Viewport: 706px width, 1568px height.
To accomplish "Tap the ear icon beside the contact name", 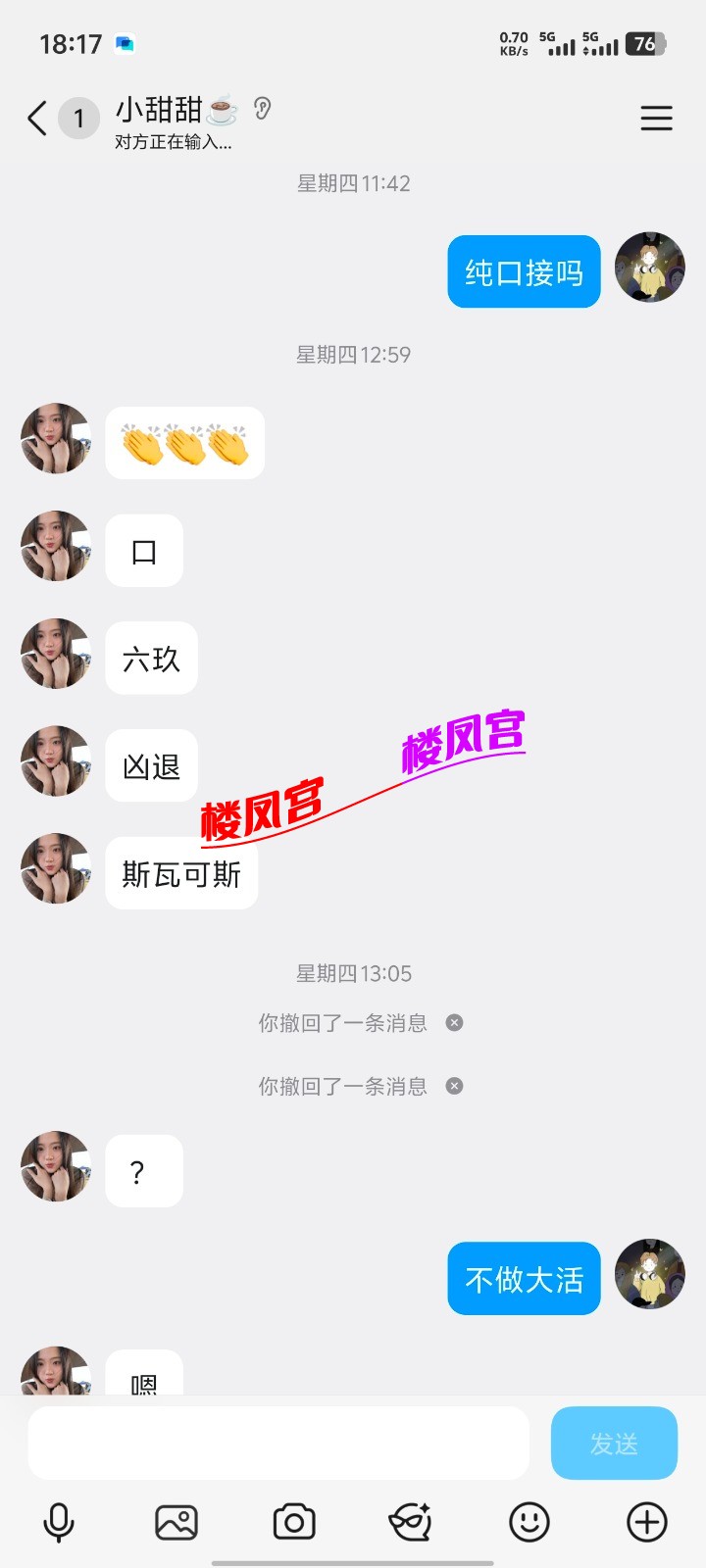I will coord(262,108).
